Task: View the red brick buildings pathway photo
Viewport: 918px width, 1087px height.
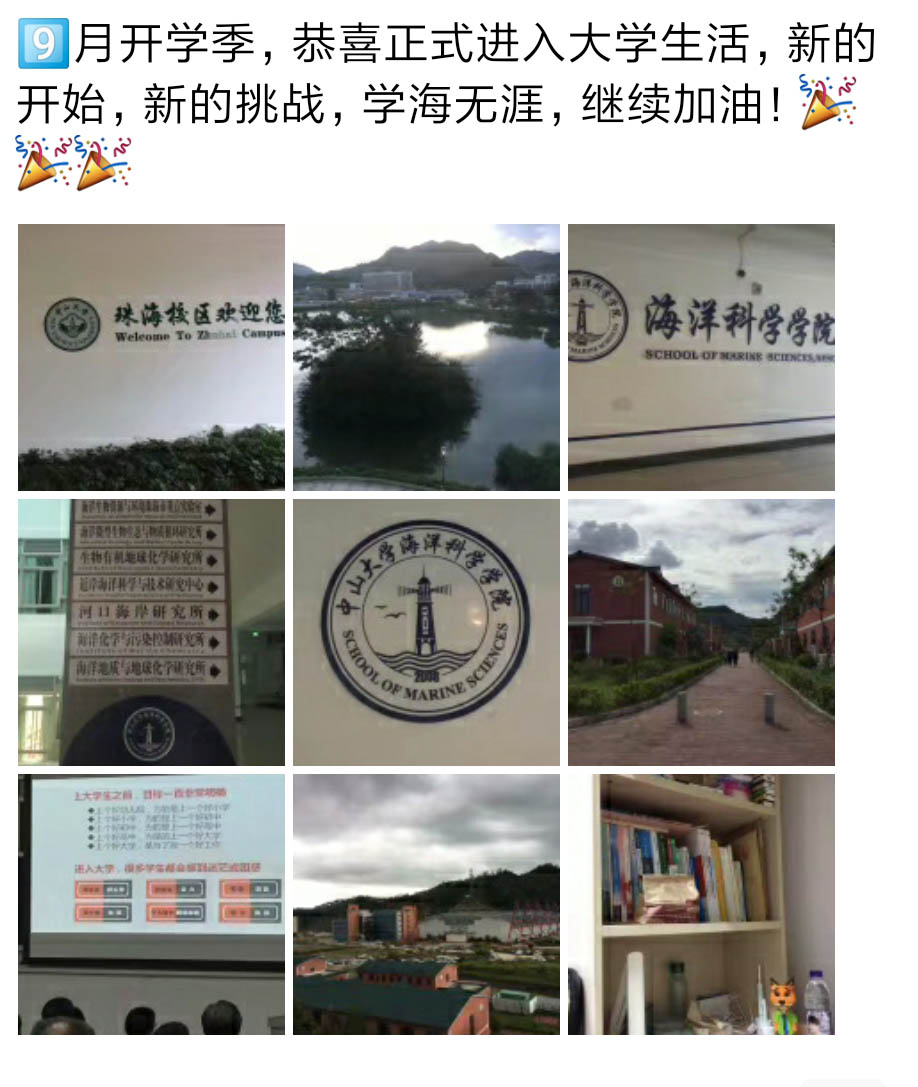Action: click(x=701, y=632)
